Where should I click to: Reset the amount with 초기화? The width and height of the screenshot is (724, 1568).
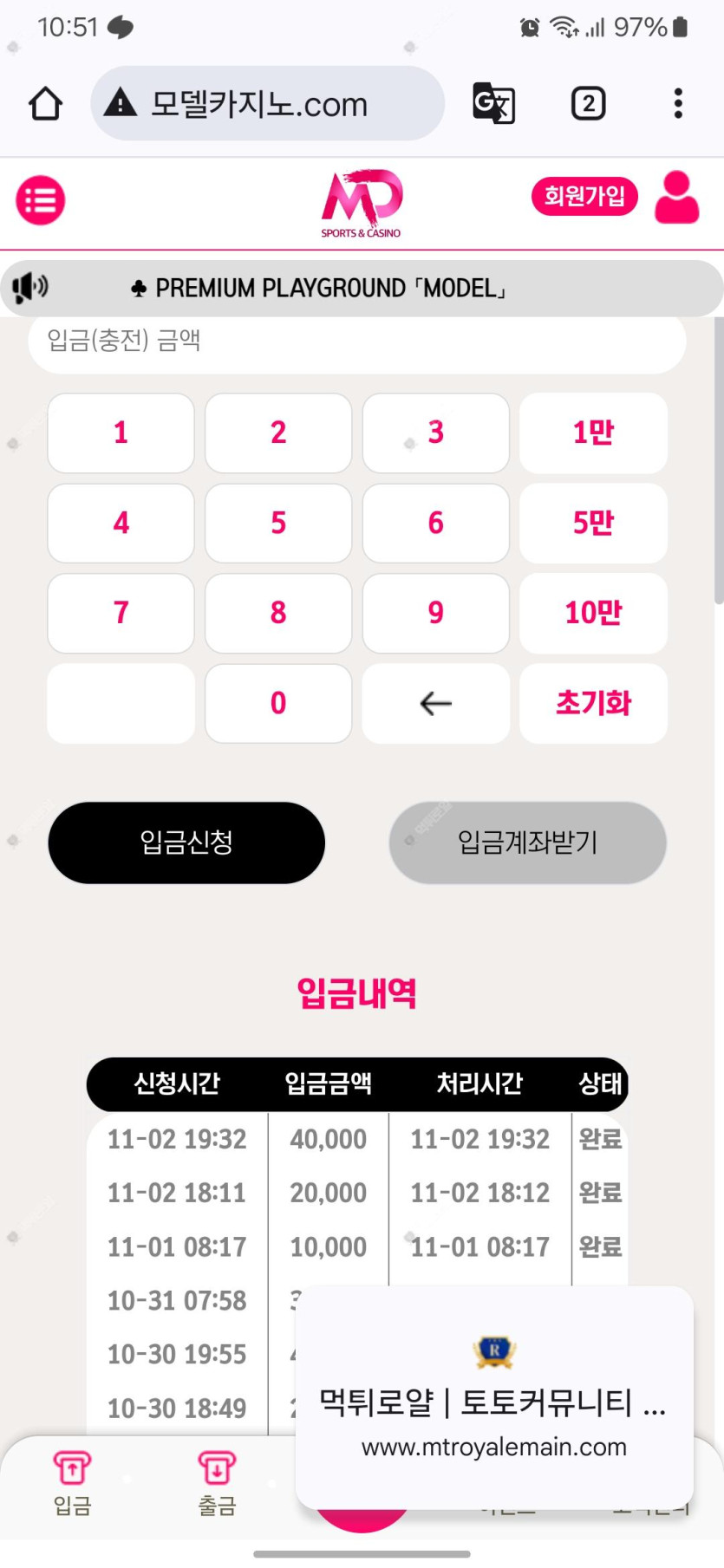pyautogui.click(x=593, y=703)
